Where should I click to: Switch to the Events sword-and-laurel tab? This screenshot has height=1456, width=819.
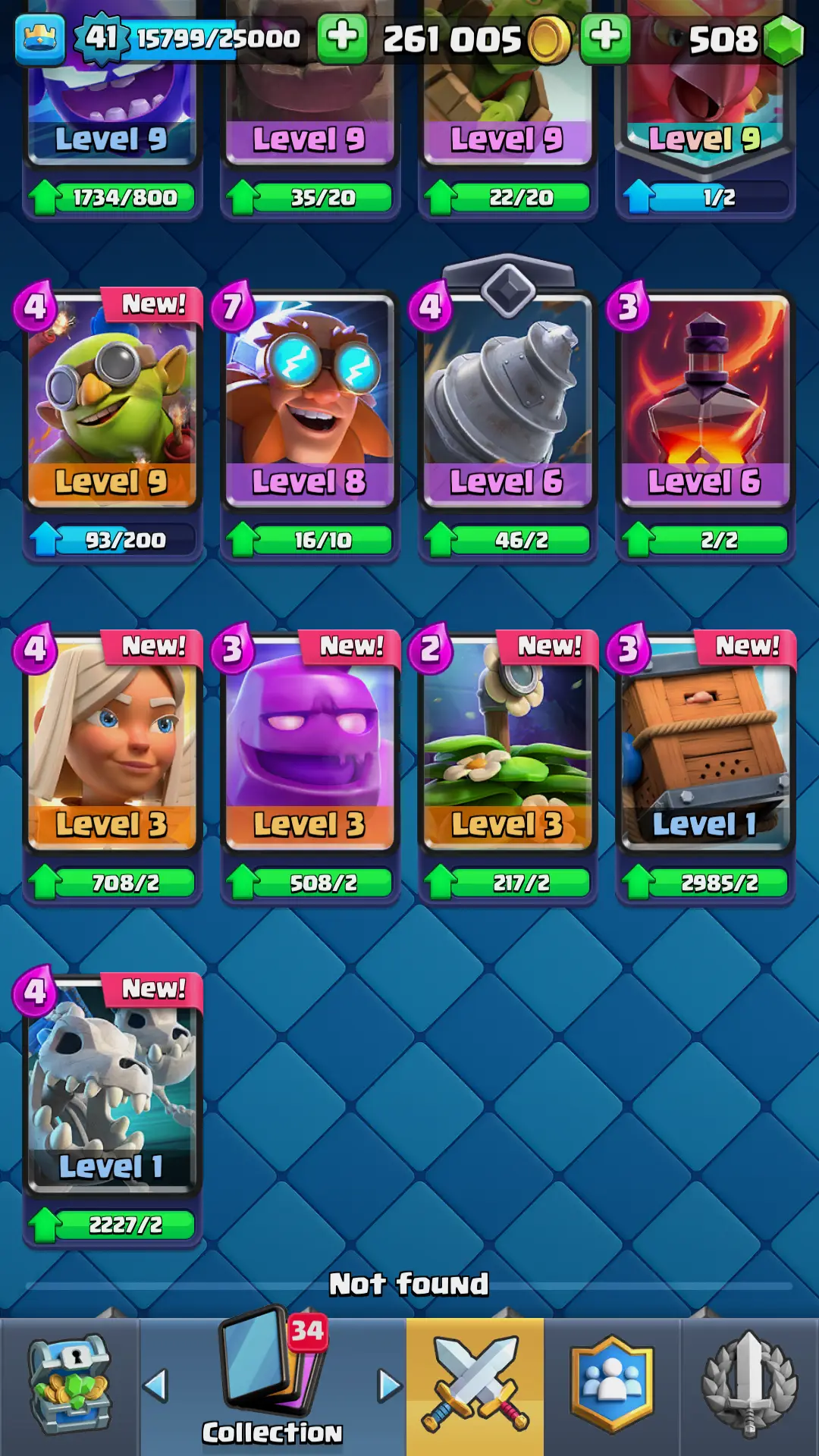click(749, 1386)
